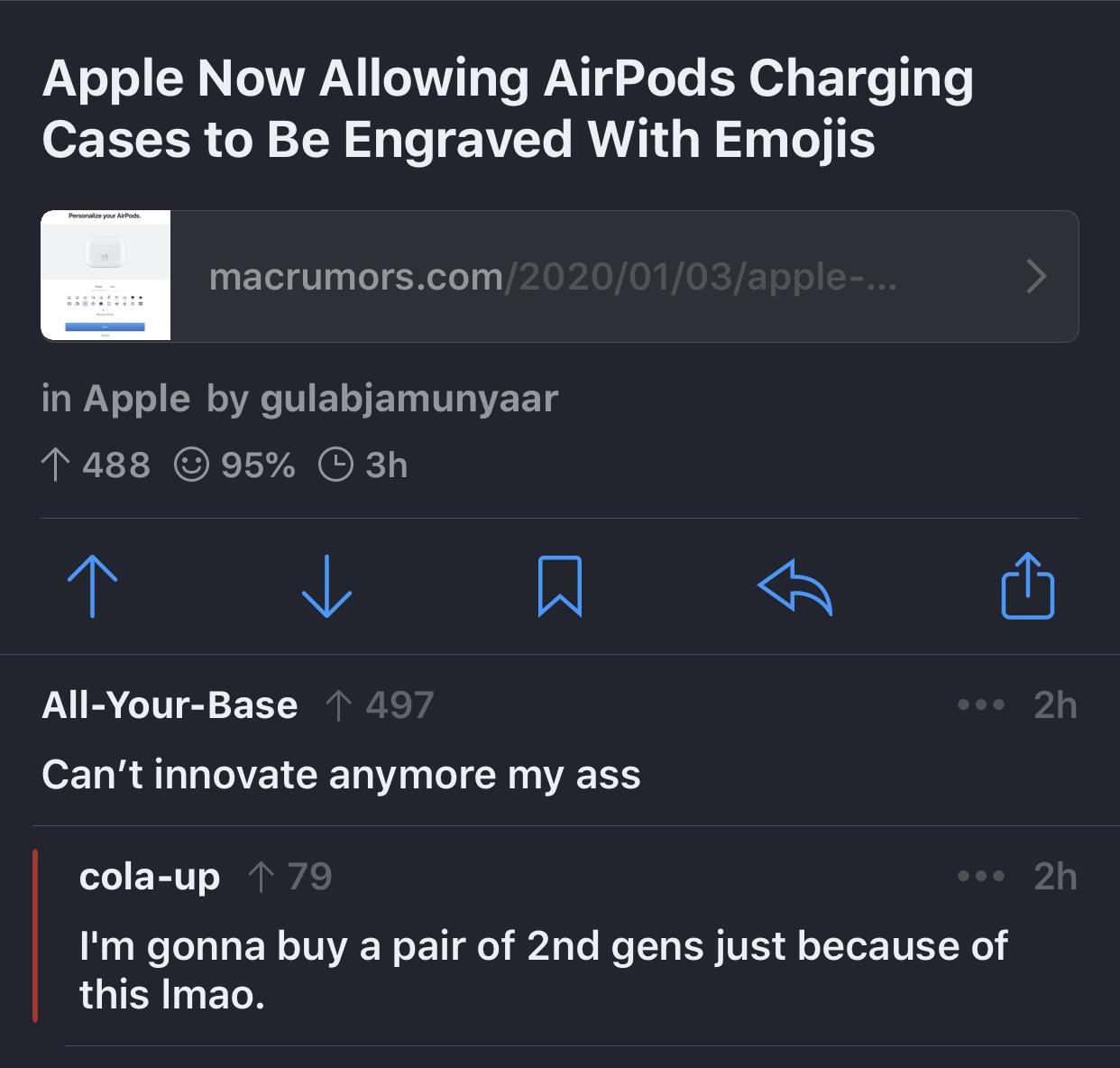This screenshot has width=1120, height=1068.
Task: Downvote the AirPods engraving post
Action: (x=326, y=586)
